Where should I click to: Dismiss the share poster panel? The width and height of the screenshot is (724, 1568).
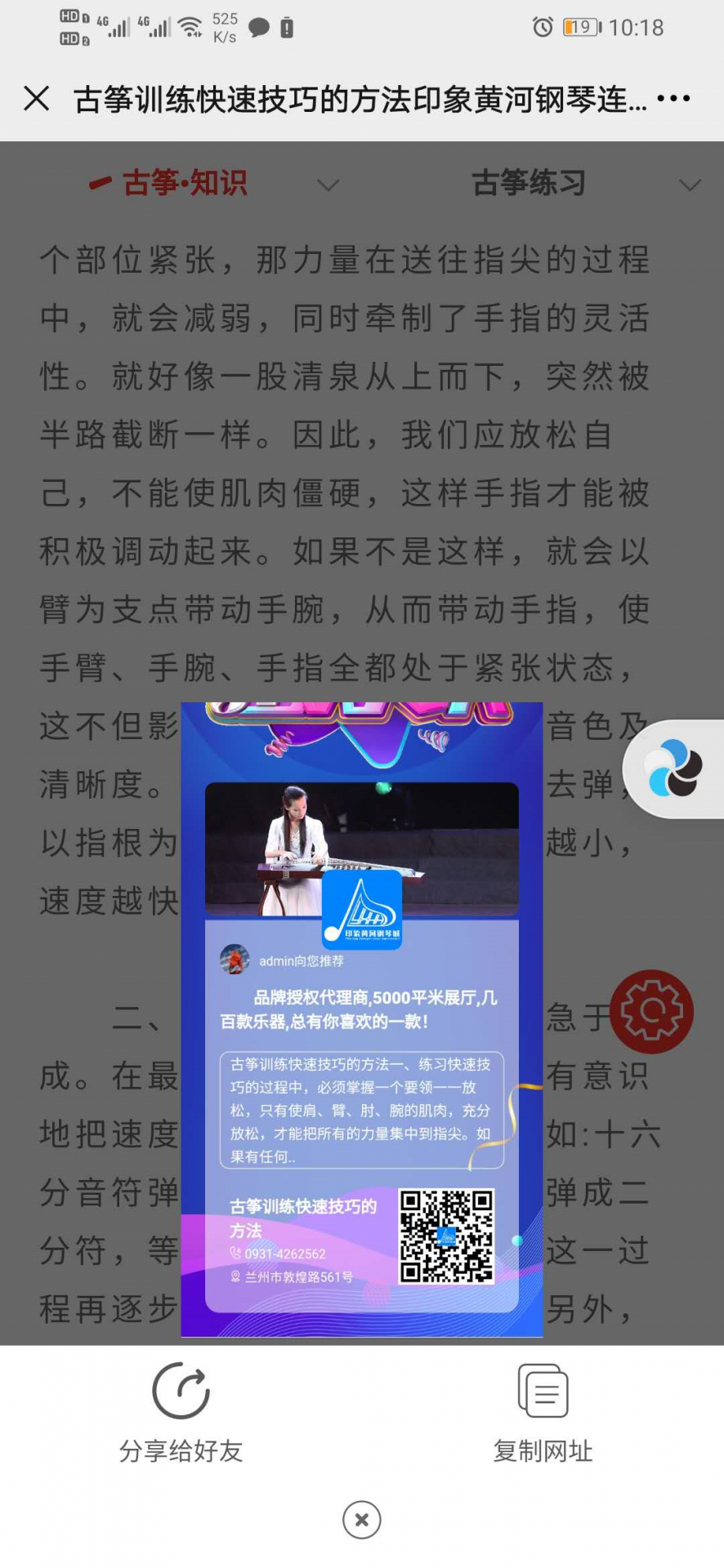[x=362, y=1520]
